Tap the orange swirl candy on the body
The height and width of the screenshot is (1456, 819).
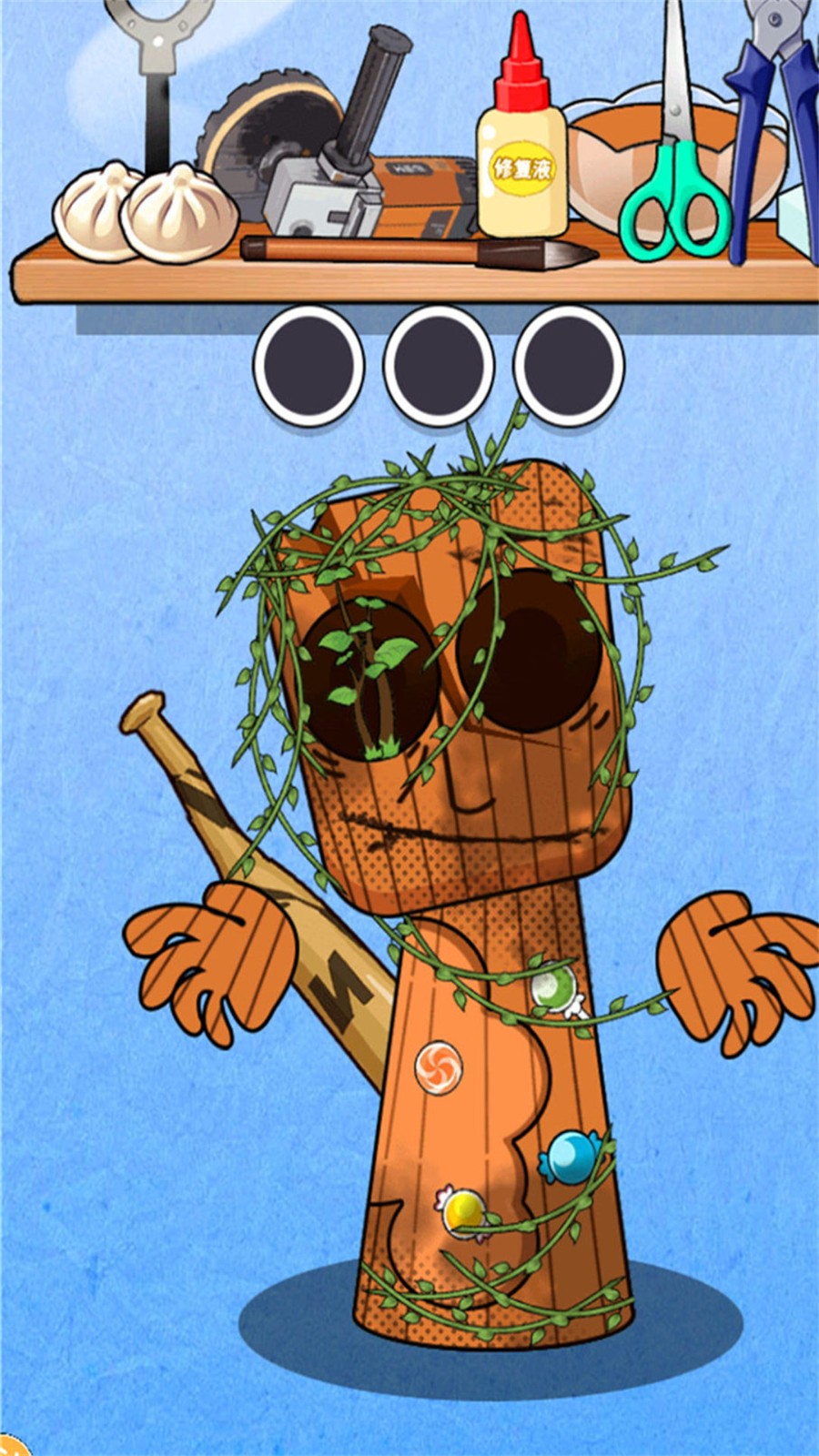coord(439,1067)
